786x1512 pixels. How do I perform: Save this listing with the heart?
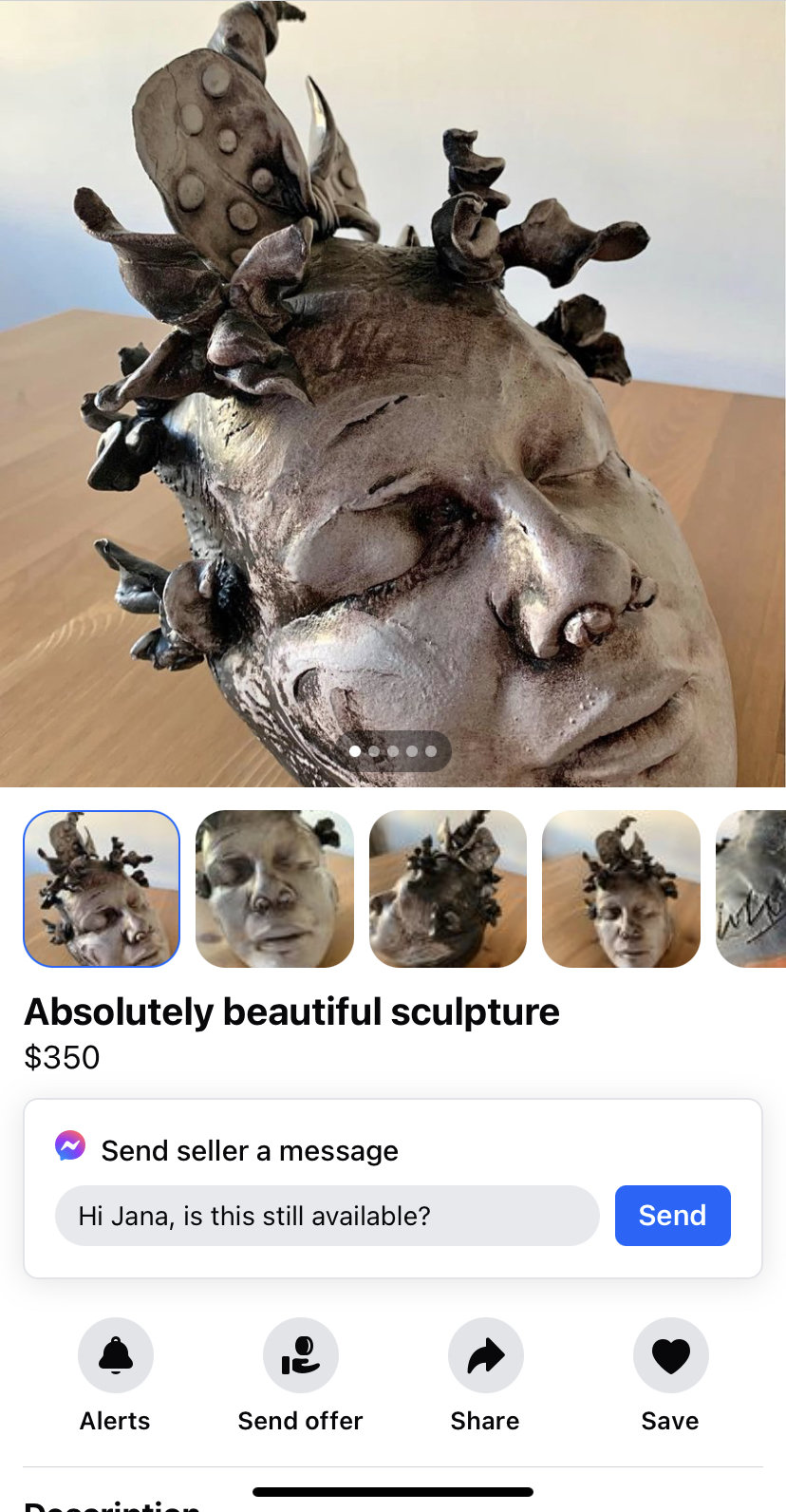(x=670, y=1355)
